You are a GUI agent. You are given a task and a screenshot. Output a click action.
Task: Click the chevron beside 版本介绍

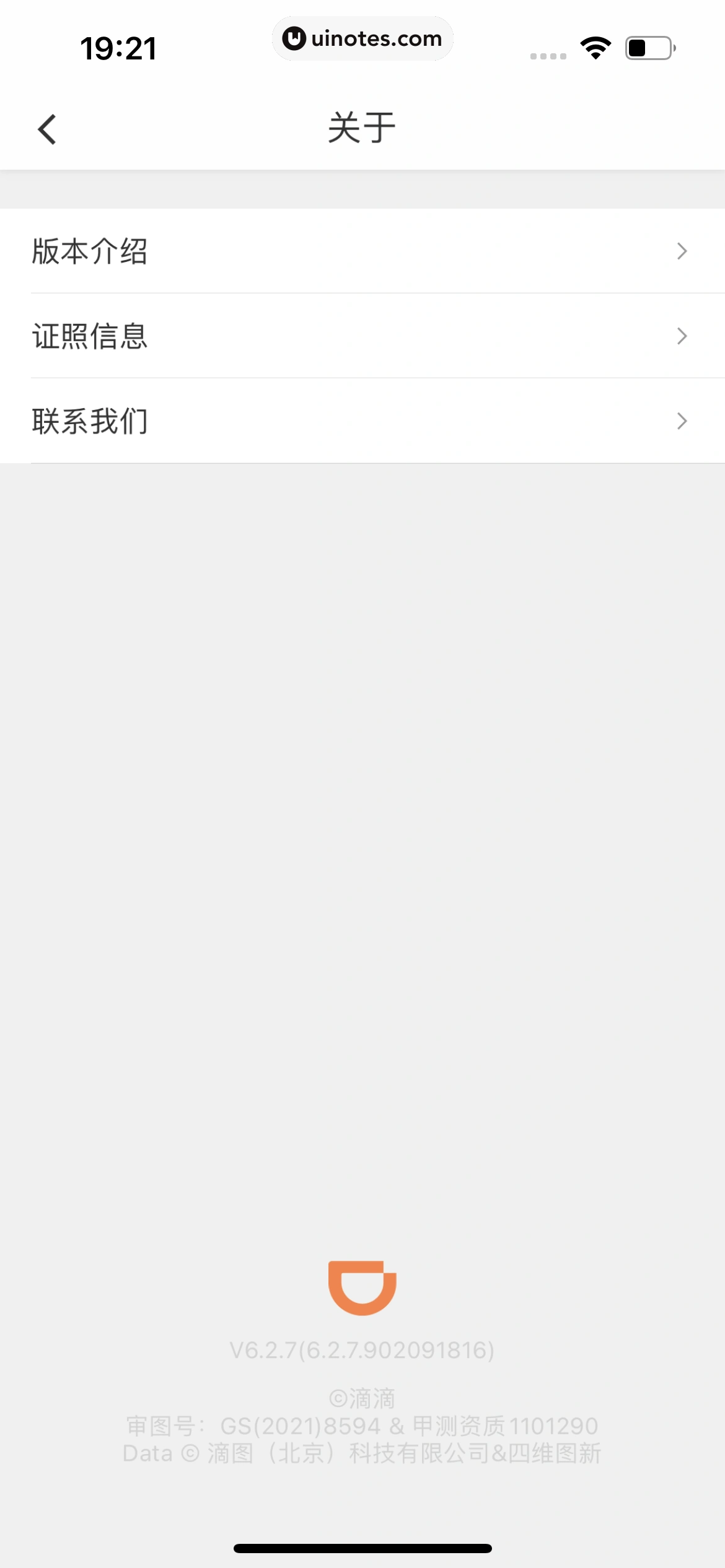tap(682, 251)
